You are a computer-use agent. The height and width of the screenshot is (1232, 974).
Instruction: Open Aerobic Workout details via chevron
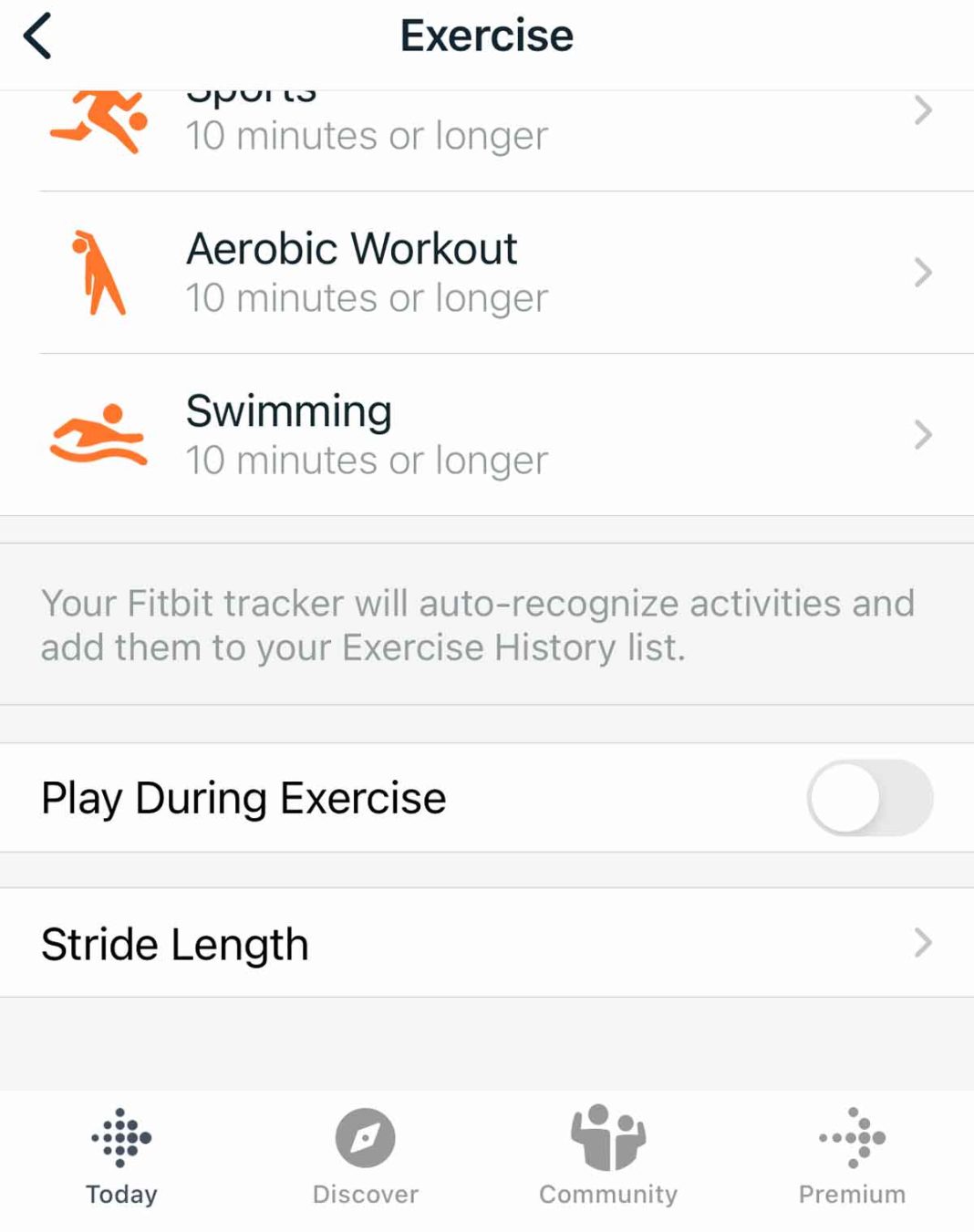923,271
